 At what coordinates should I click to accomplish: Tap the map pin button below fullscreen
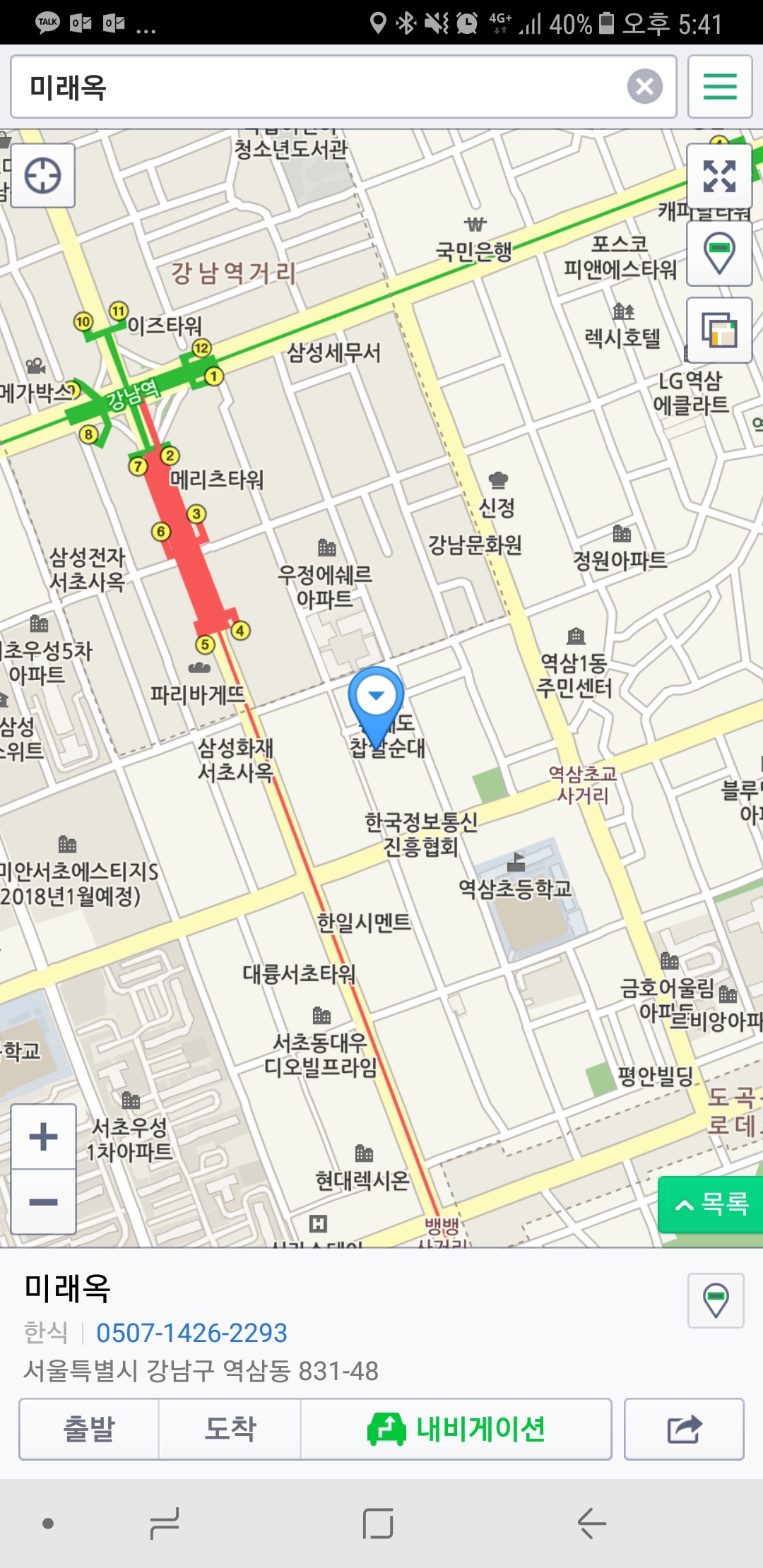coord(719,253)
